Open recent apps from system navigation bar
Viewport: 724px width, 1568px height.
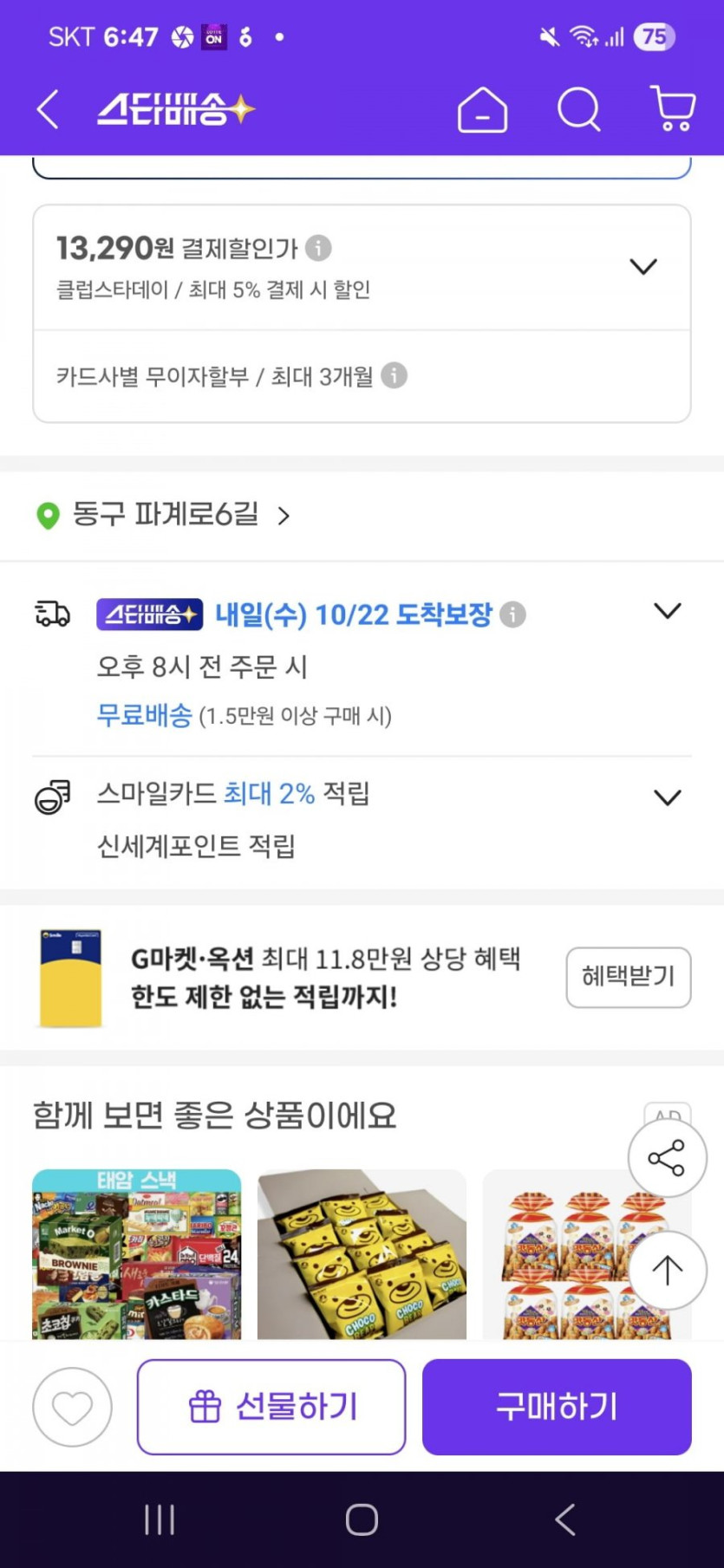pos(160,1519)
